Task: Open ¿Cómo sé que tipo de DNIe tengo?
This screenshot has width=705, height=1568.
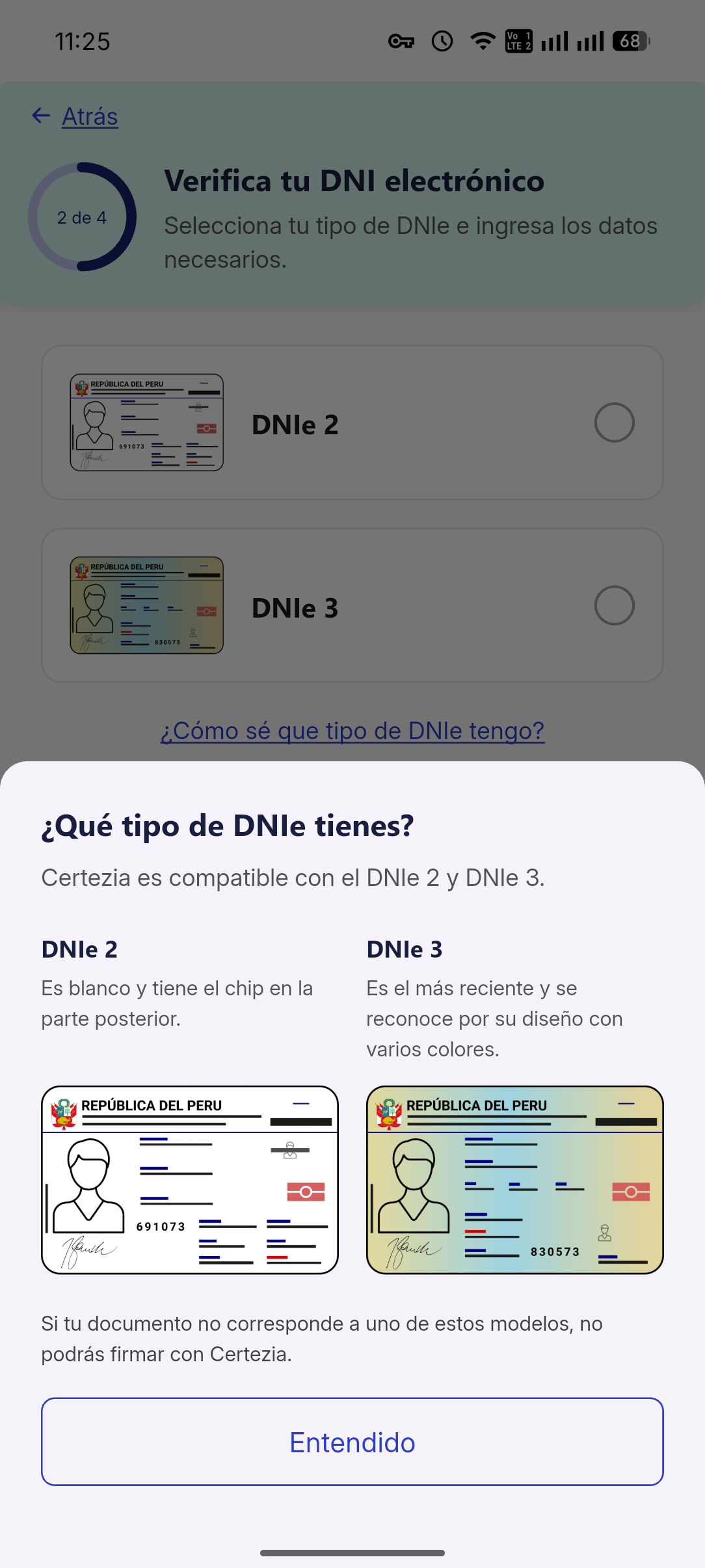Action: pos(352,731)
